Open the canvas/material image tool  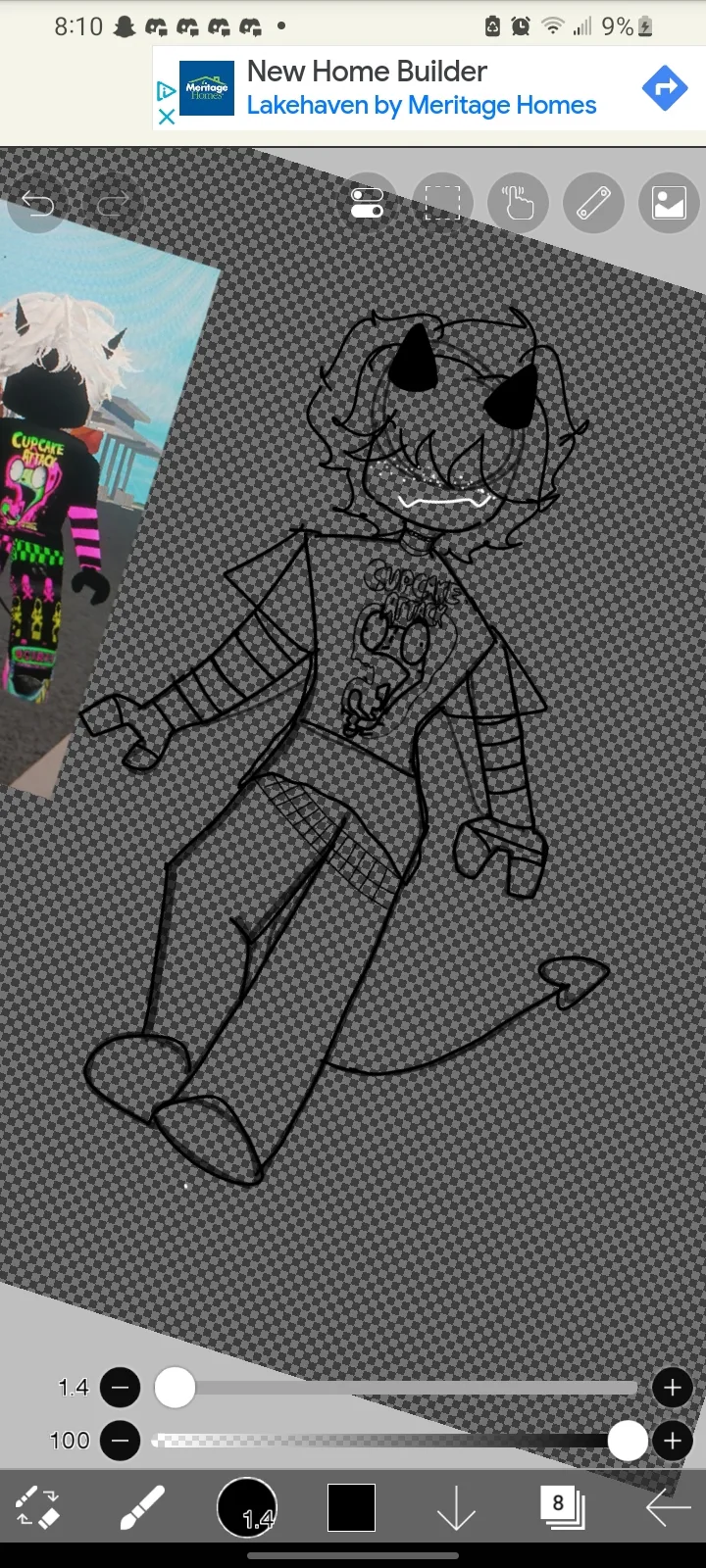[669, 203]
